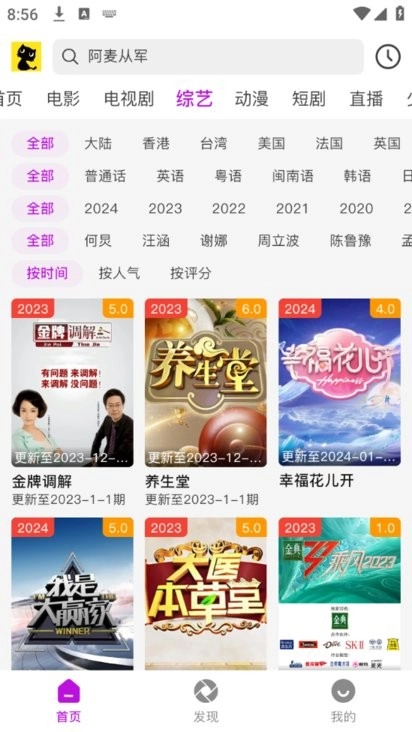Filter by host 何炅
Viewport: 412px width, 732px height.
point(98,240)
